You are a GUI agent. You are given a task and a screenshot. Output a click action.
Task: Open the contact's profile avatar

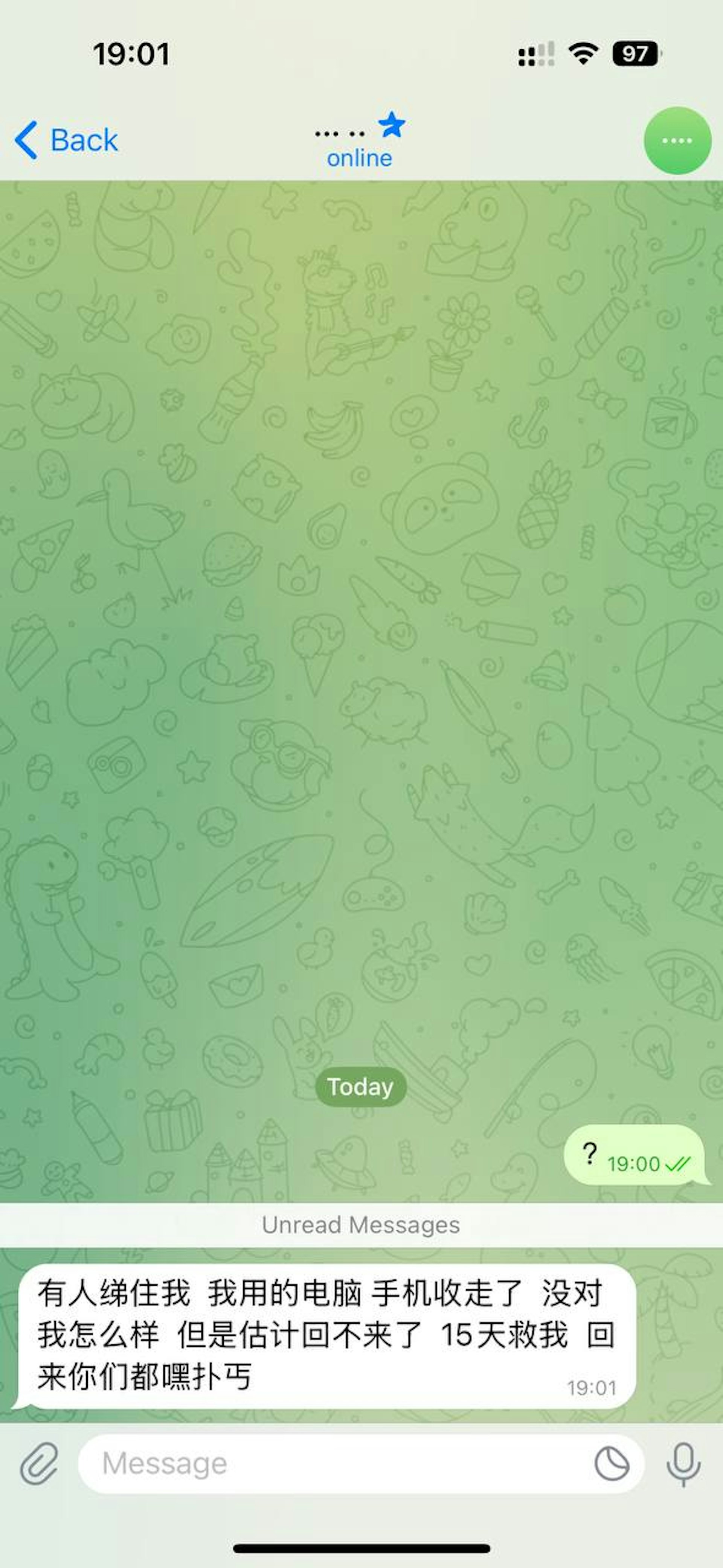tap(677, 140)
